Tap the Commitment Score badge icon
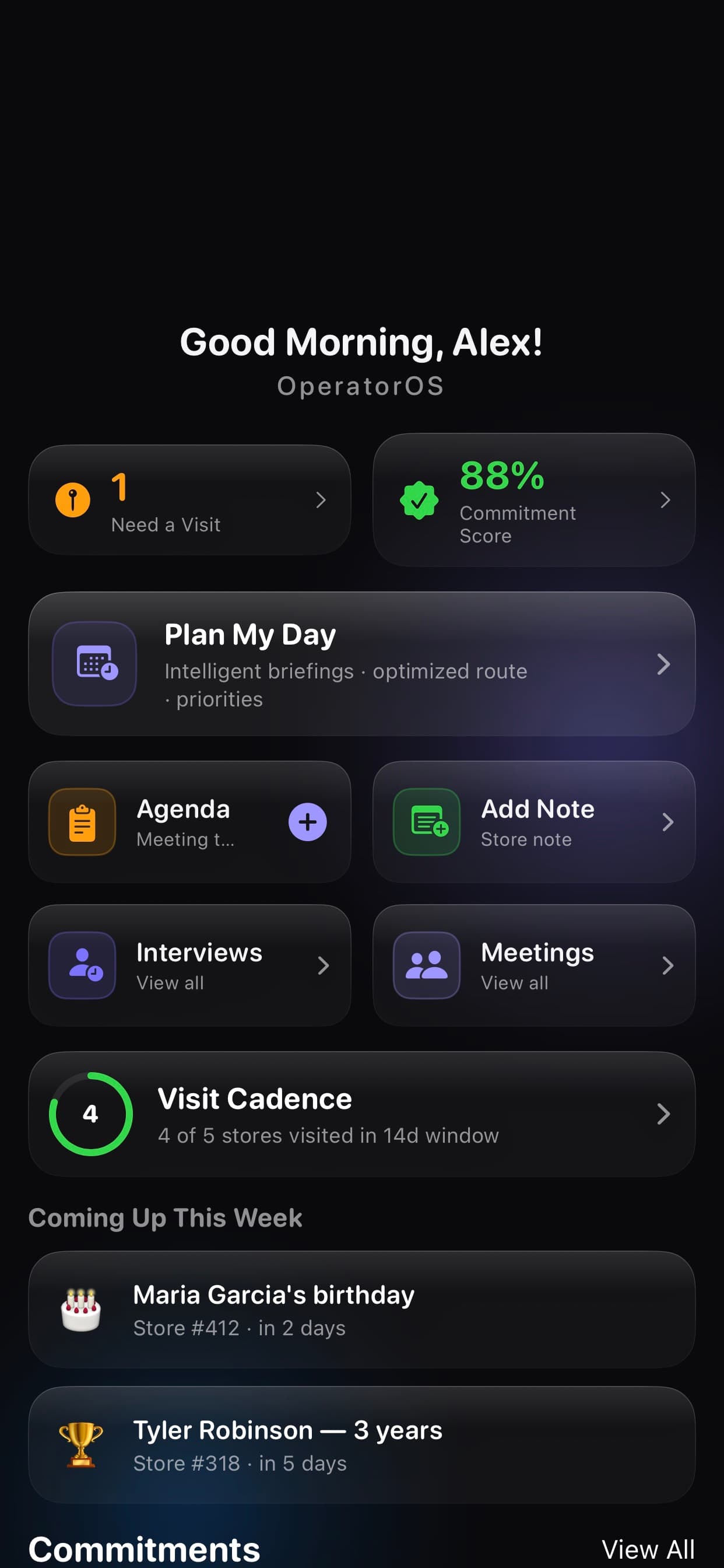This screenshot has width=724, height=1568. click(x=419, y=501)
